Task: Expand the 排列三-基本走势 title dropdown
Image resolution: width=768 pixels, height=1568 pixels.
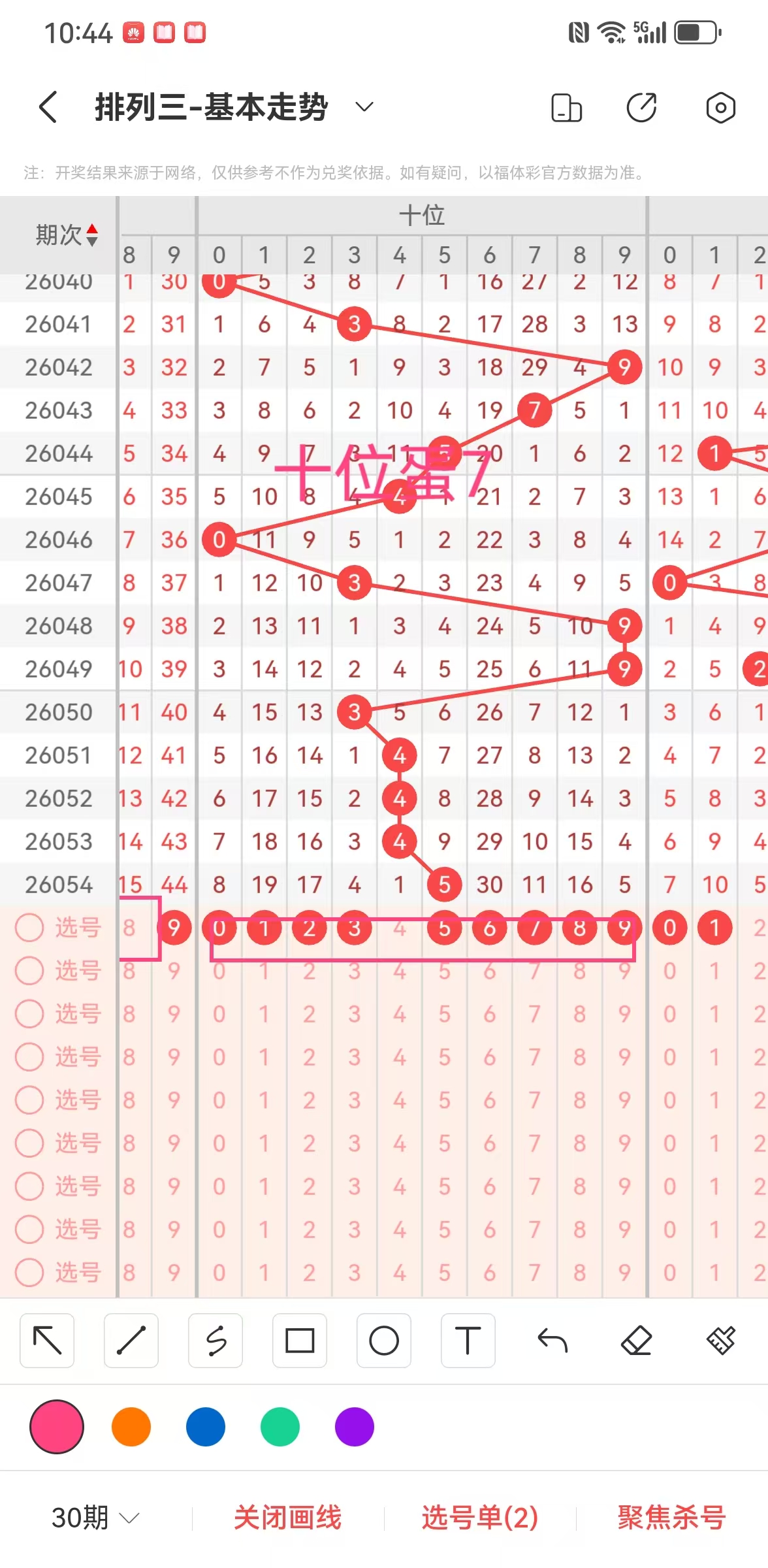Action: pos(364,107)
